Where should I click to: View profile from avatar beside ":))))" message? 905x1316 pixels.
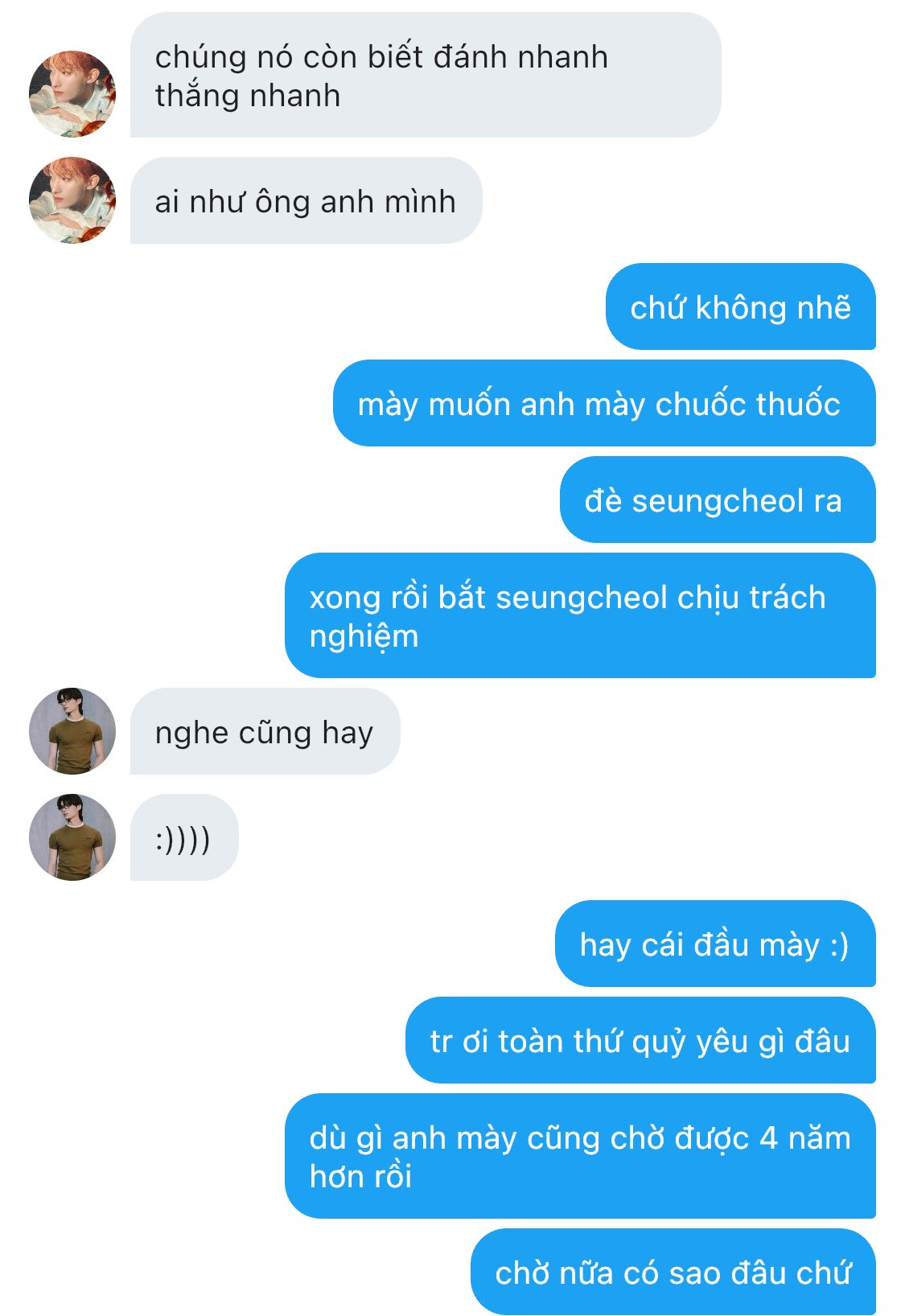coord(72,837)
